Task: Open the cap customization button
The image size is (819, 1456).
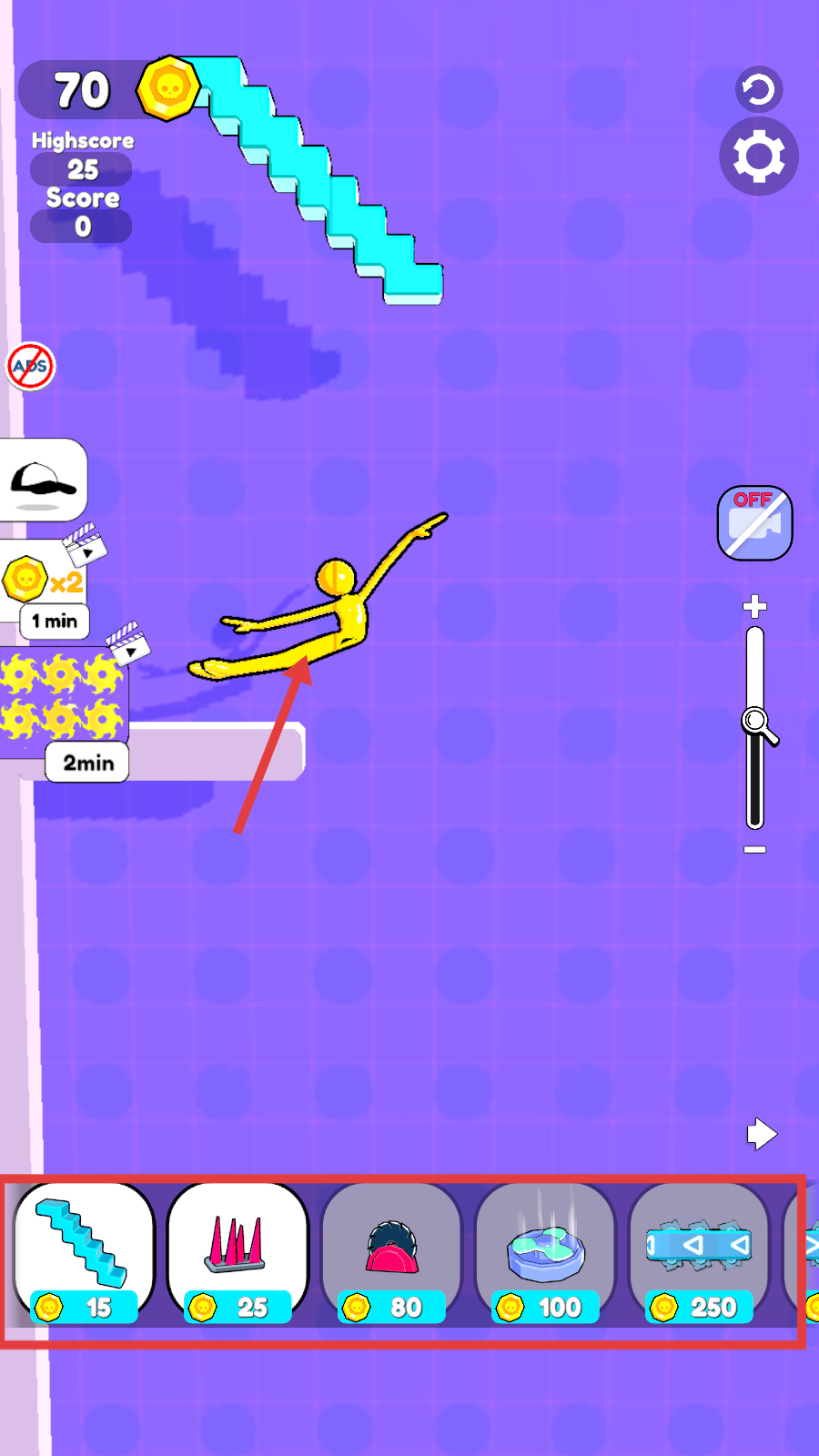Action: pos(43,480)
